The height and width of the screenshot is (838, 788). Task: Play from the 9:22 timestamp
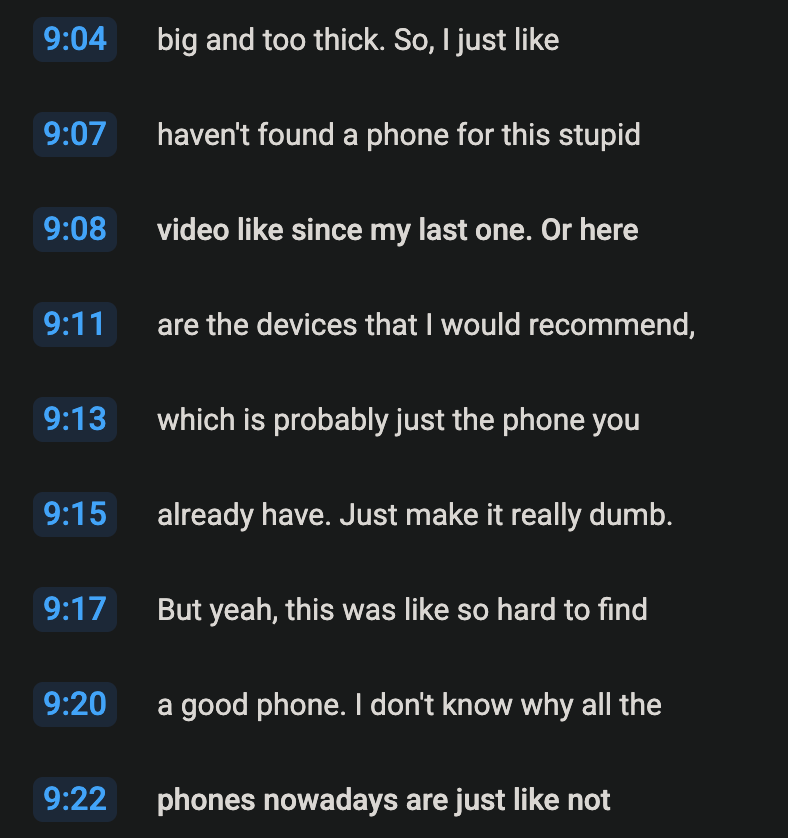75,800
